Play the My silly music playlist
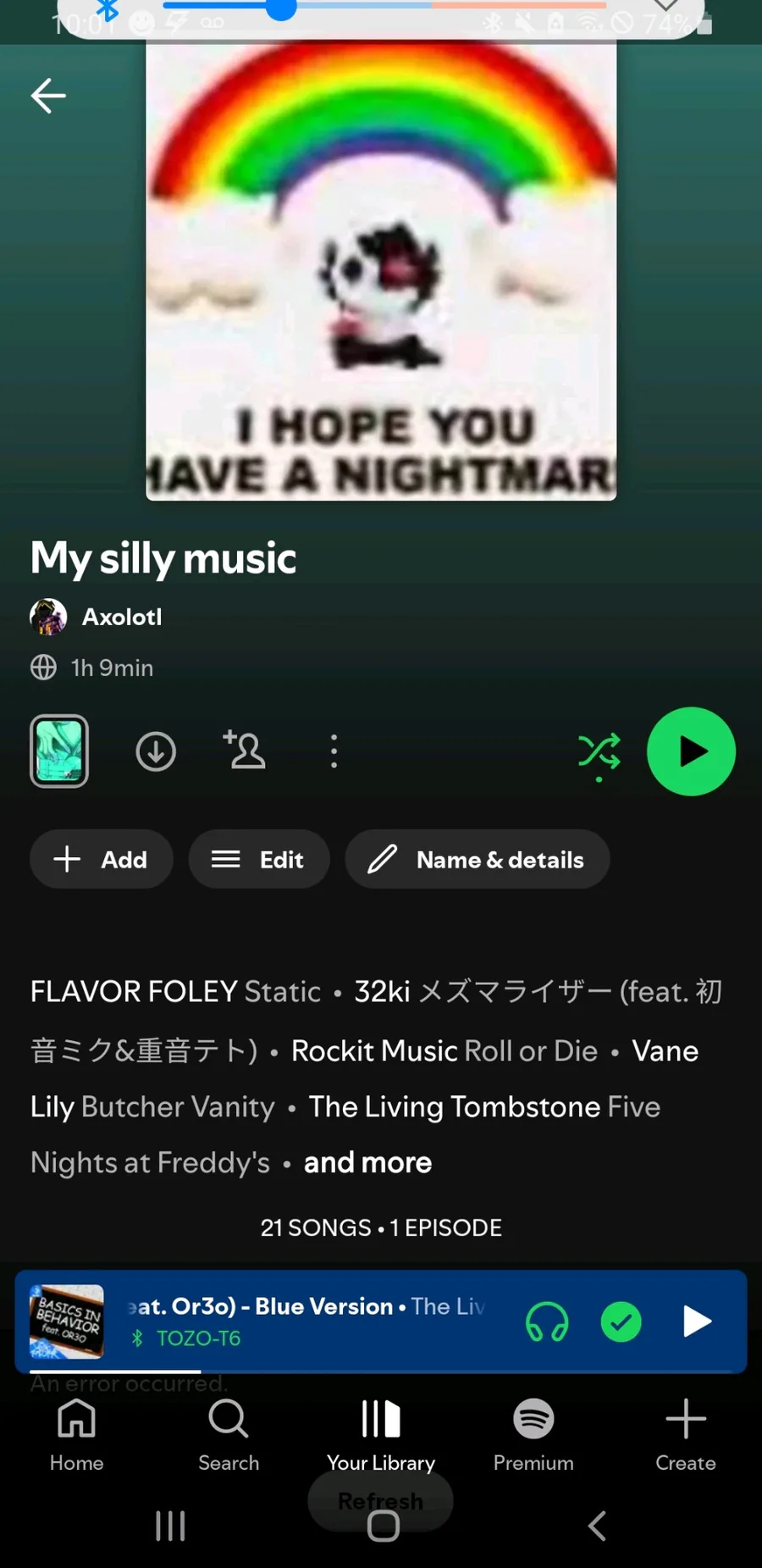Viewport: 762px width, 1568px height. click(x=691, y=751)
